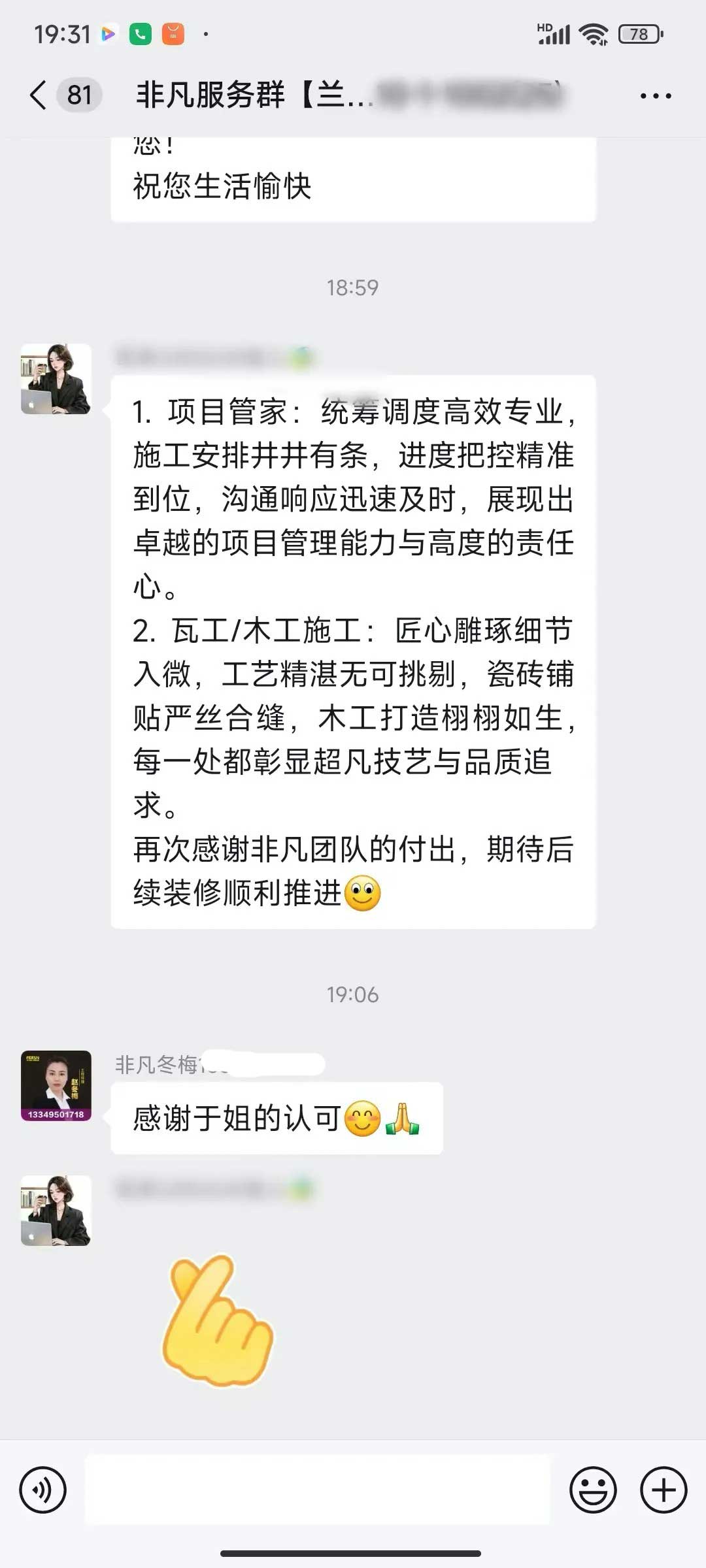This screenshot has width=706, height=1568.
Task: Tap the message text input field
Action: coord(318,1490)
